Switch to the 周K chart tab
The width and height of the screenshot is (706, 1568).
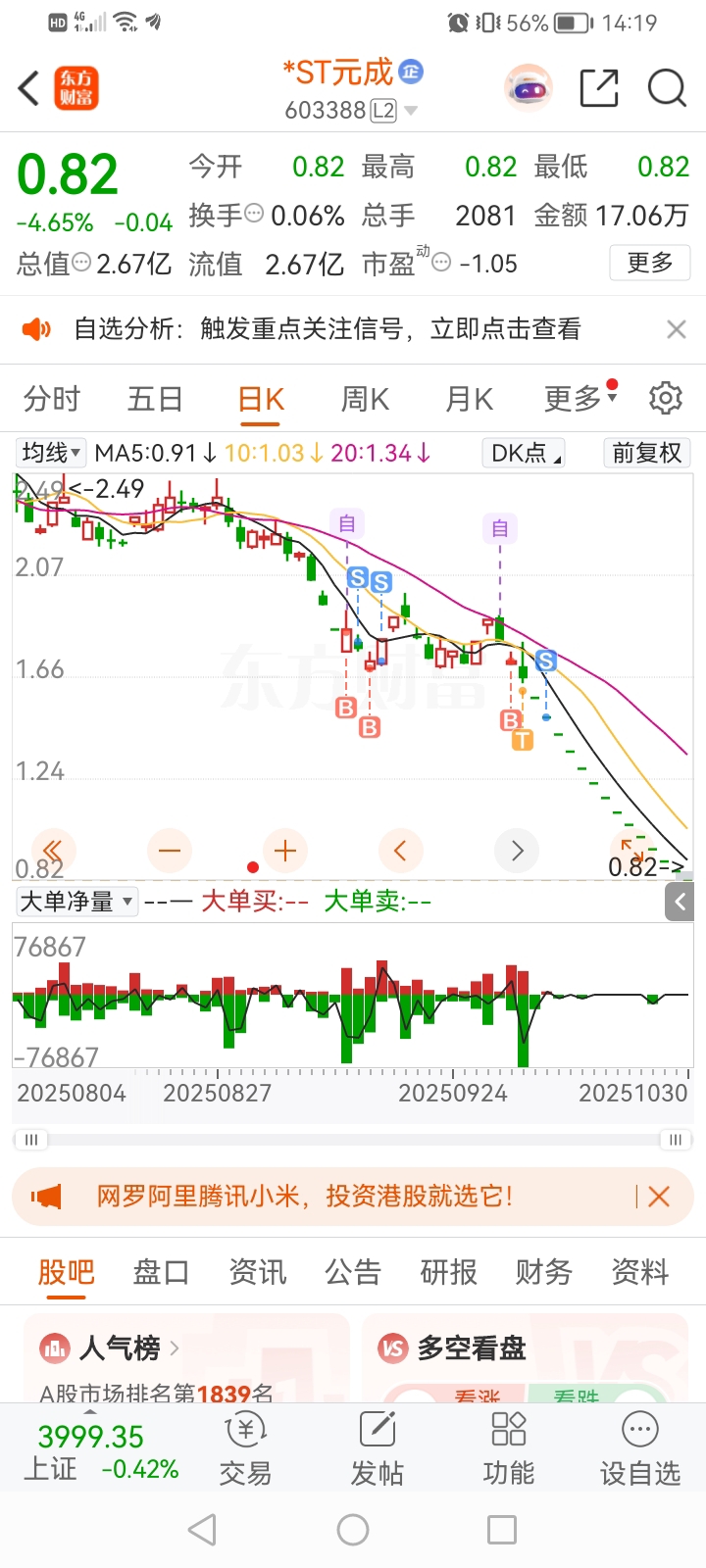pyautogui.click(x=365, y=399)
